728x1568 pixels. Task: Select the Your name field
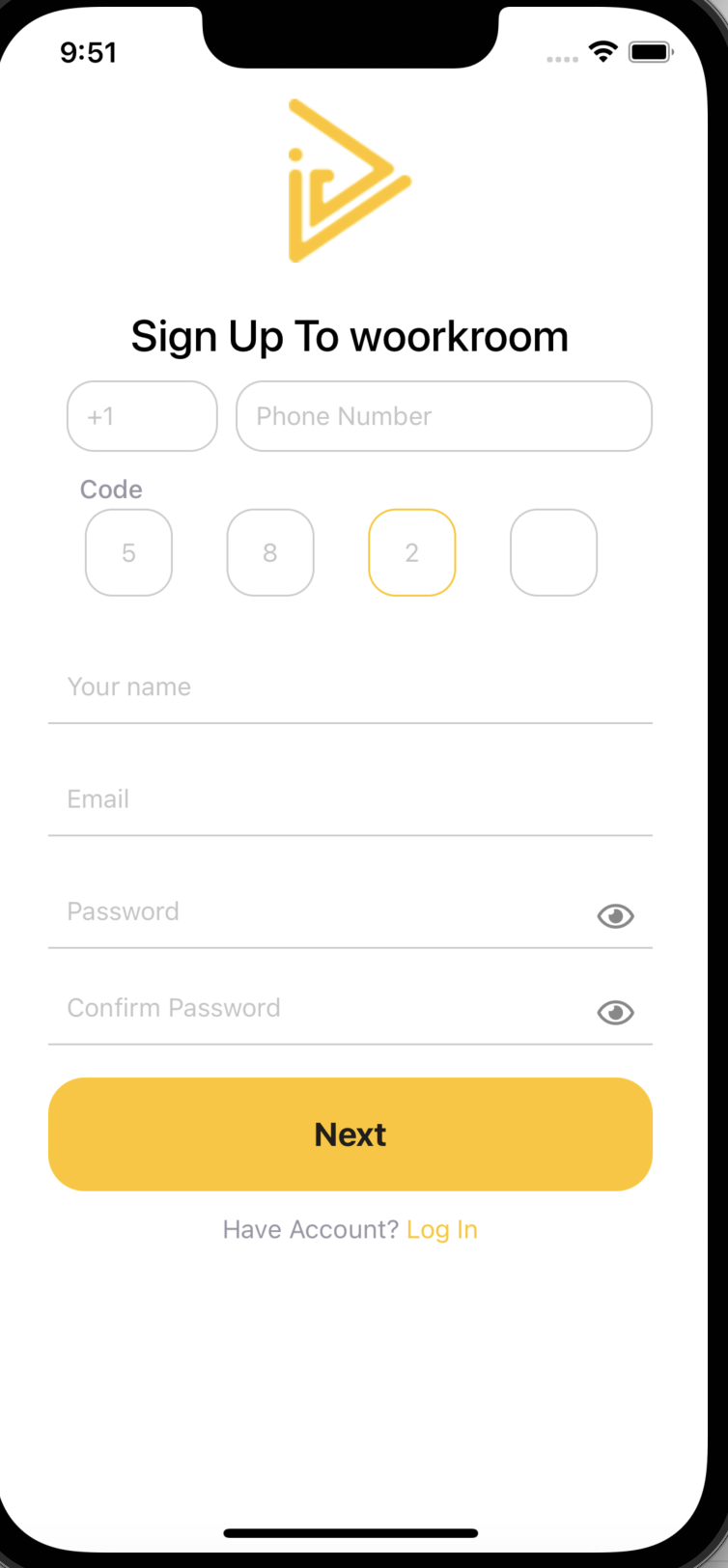pos(350,686)
